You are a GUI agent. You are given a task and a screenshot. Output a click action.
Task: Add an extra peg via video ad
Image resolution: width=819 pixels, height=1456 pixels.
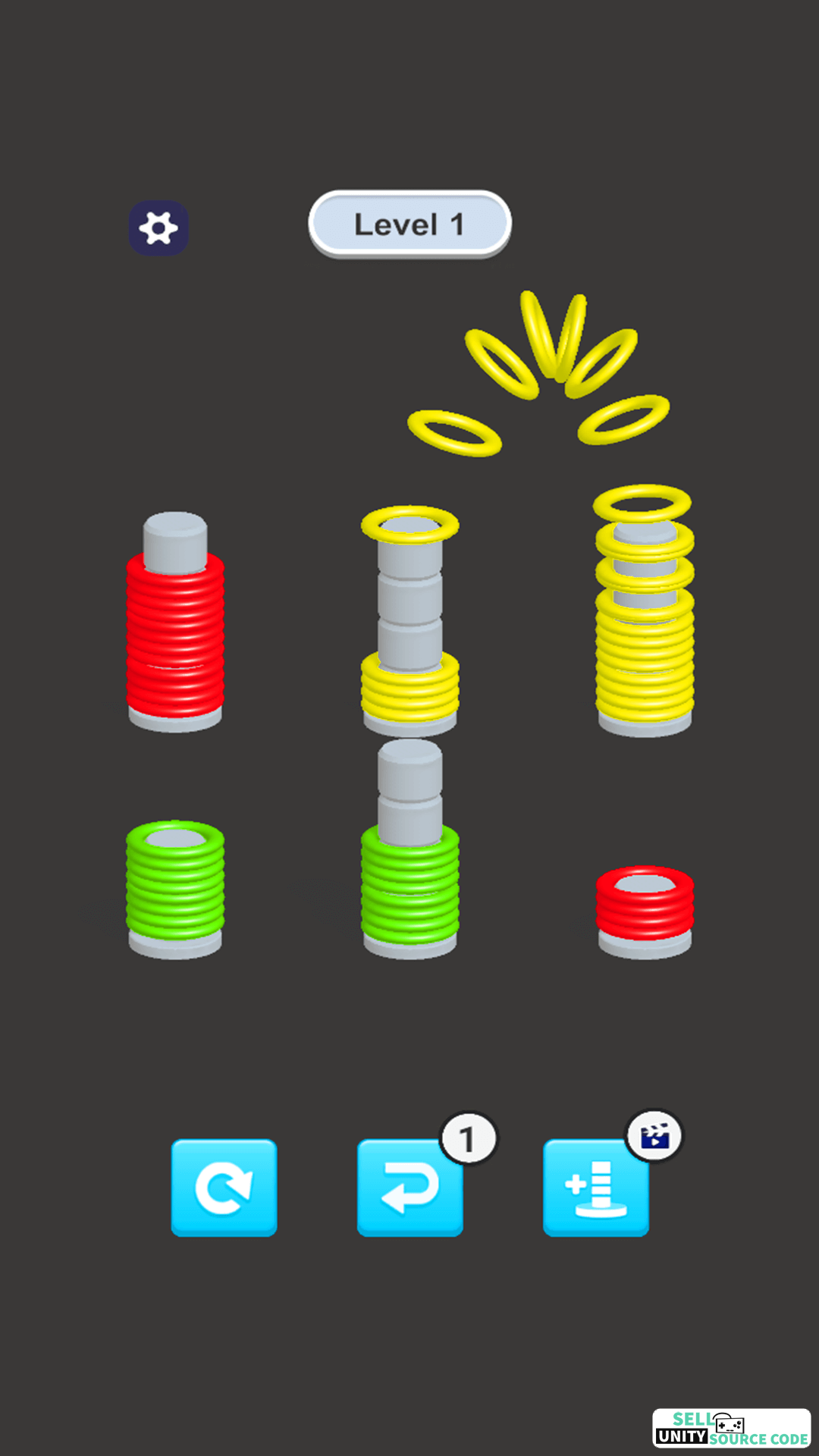point(596,1188)
